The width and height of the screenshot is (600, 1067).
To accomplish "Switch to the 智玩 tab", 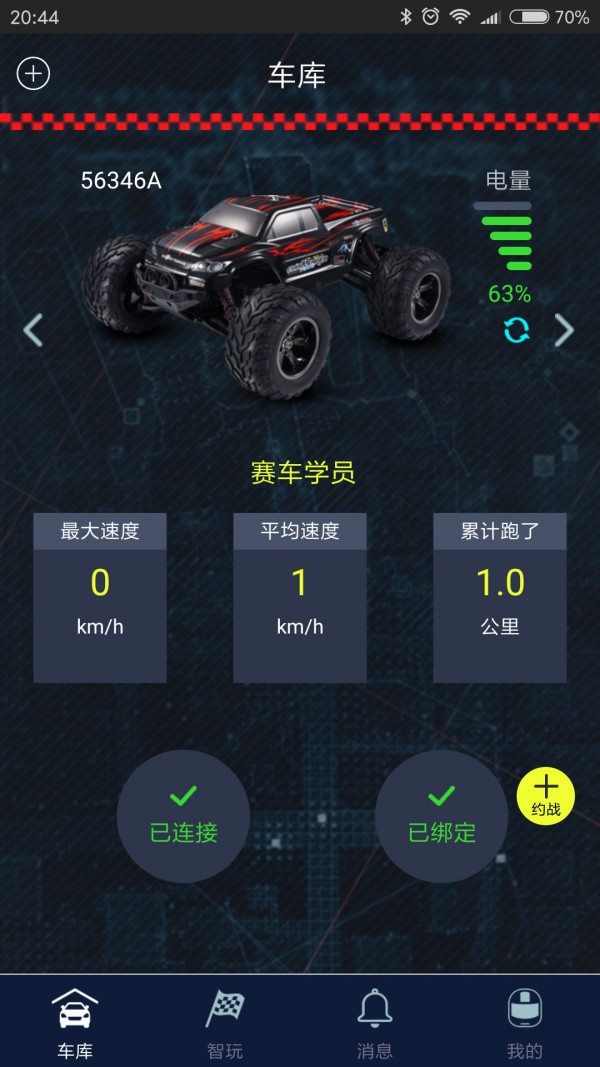I will pyautogui.click(x=225, y=1022).
